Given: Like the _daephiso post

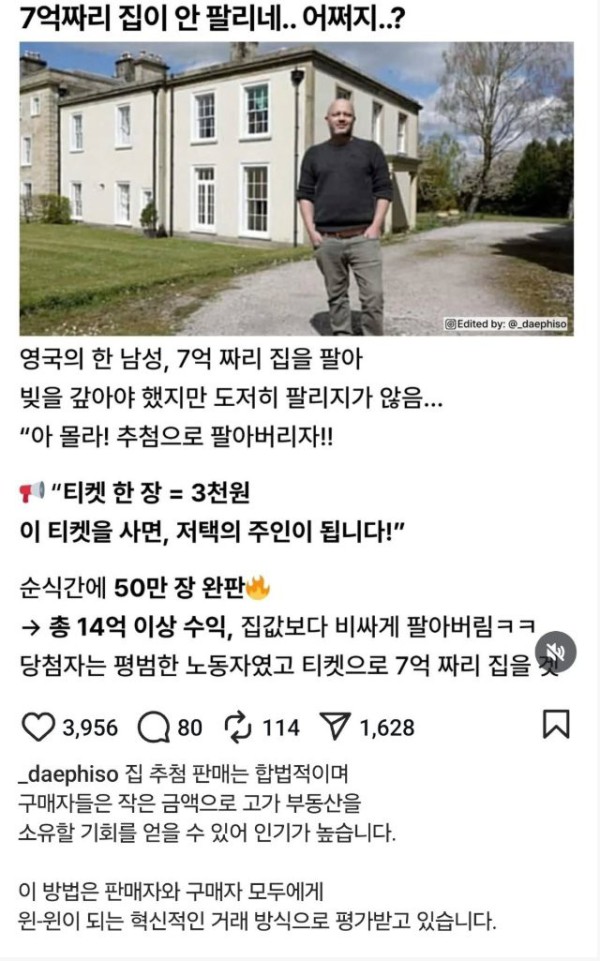Looking at the screenshot, I should (x=39, y=727).
